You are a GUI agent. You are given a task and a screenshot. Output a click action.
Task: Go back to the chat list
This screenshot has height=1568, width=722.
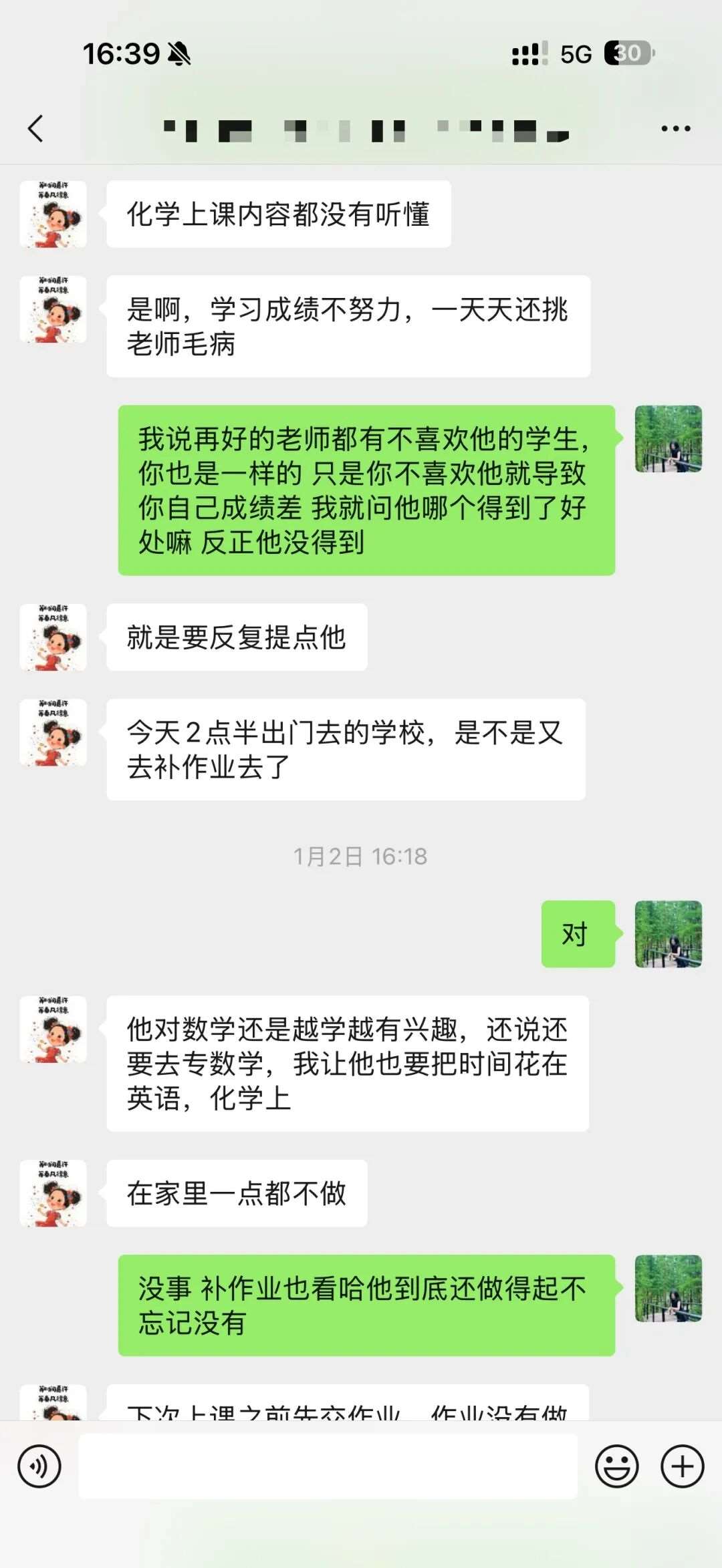[36, 128]
